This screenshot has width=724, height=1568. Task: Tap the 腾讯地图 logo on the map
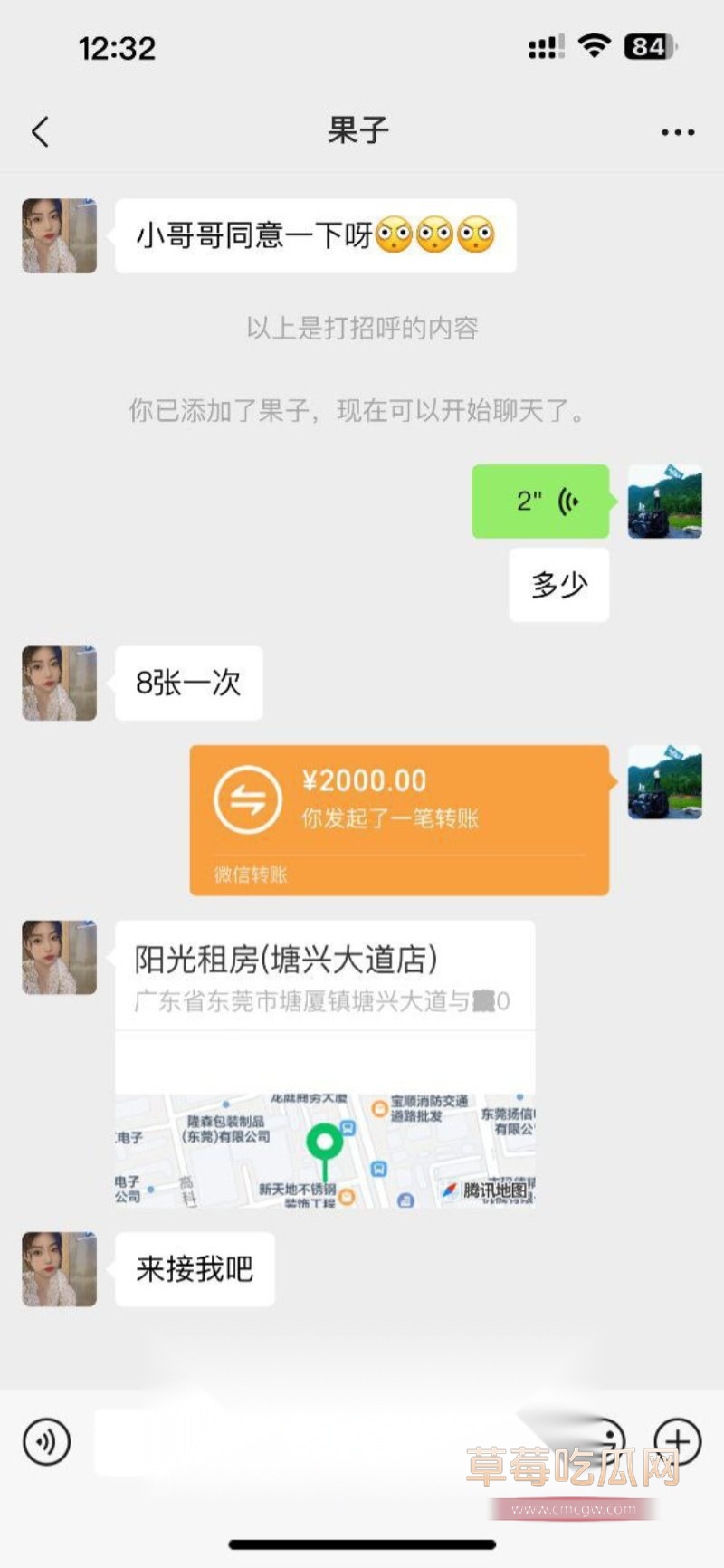(489, 1190)
